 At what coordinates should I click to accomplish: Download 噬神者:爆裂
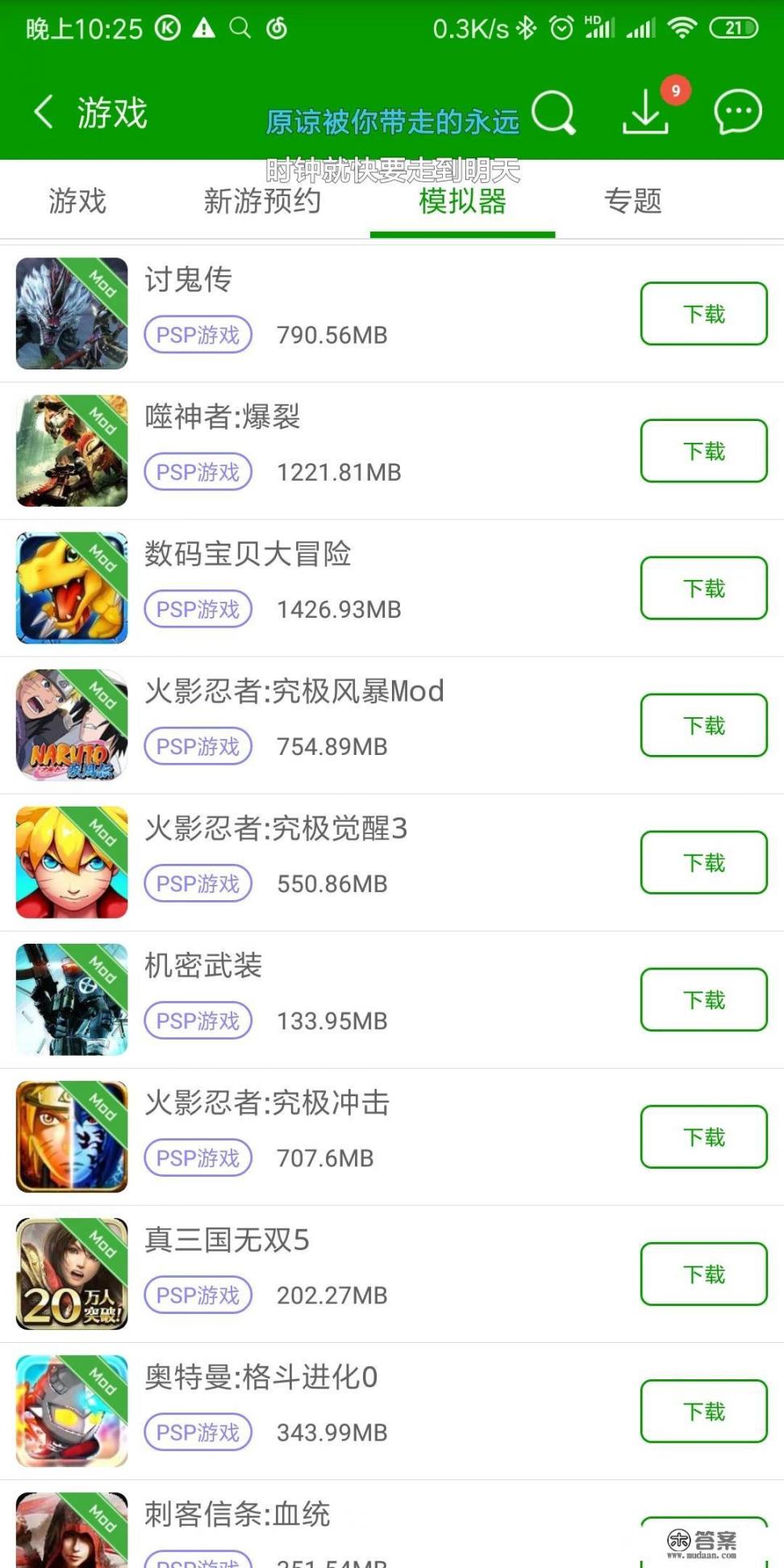(703, 451)
